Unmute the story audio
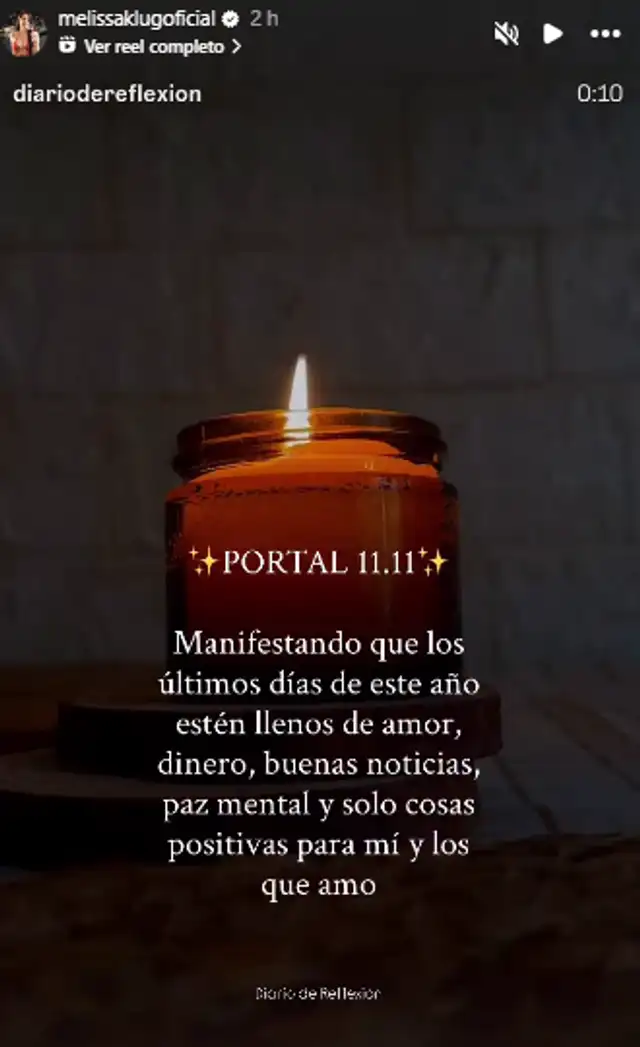The height and width of the screenshot is (1047, 640). pos(506,33)
